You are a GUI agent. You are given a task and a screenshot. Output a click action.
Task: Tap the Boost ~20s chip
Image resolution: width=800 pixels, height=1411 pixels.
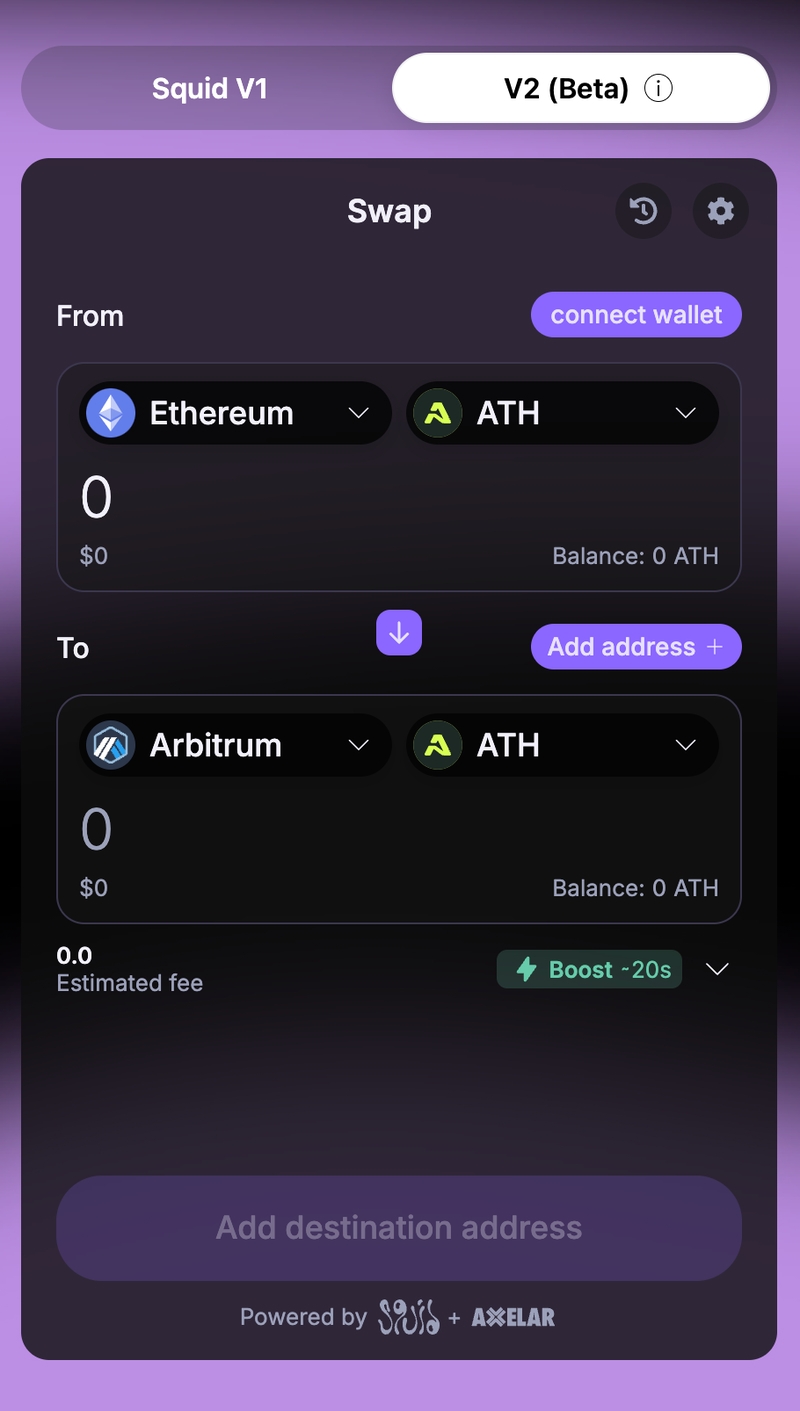[589, 969]
